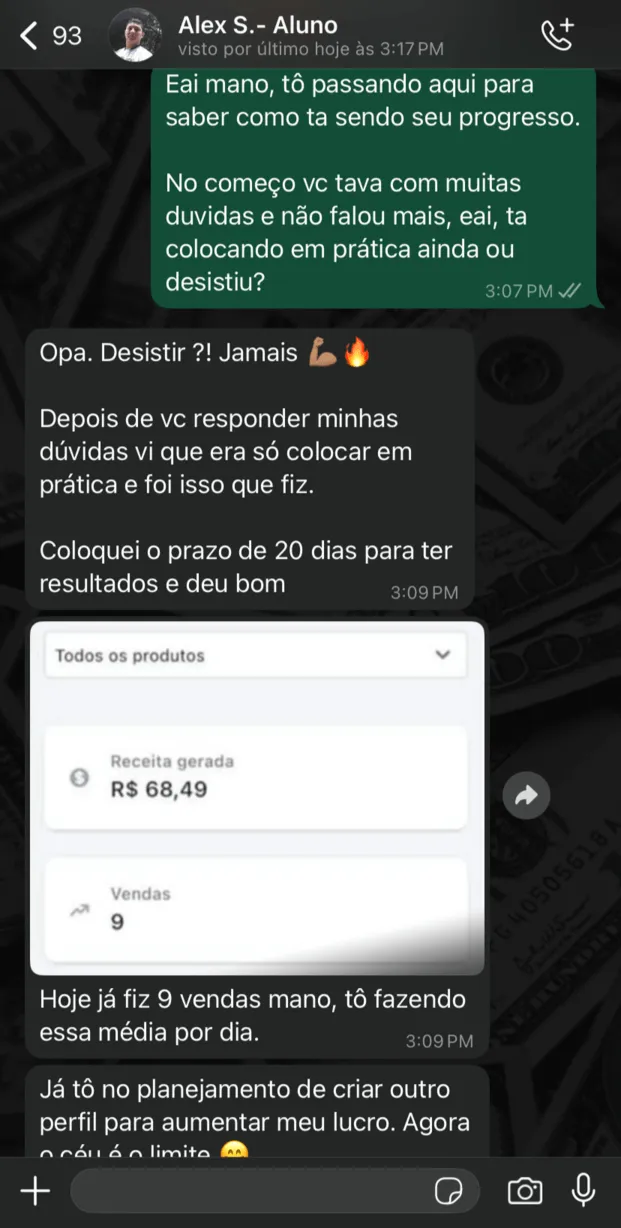The height and width of the screenshot is (1228, 621).
Task: Tap the plus icon to attach a file
Action: click(35, 1190)
